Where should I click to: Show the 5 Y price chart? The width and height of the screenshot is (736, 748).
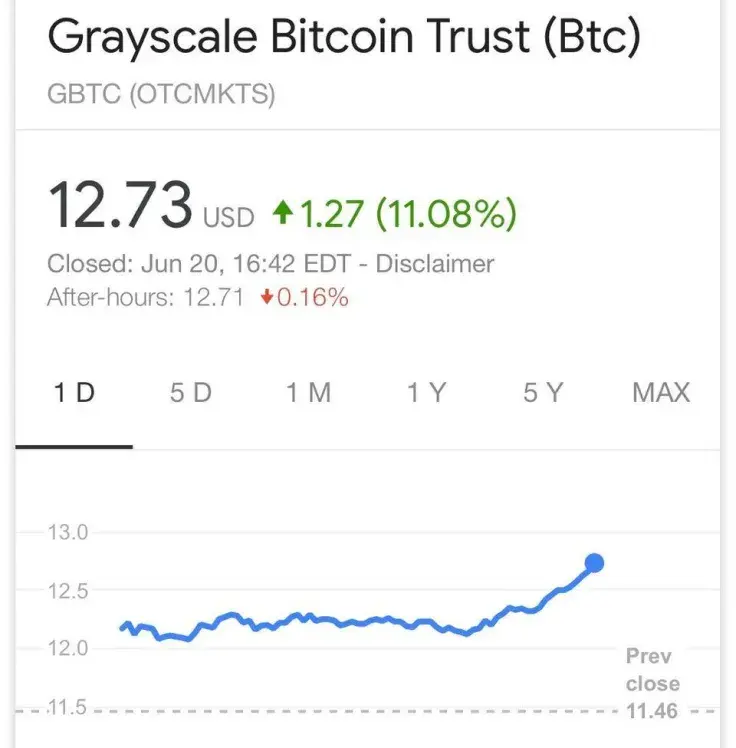click(543, 393)
